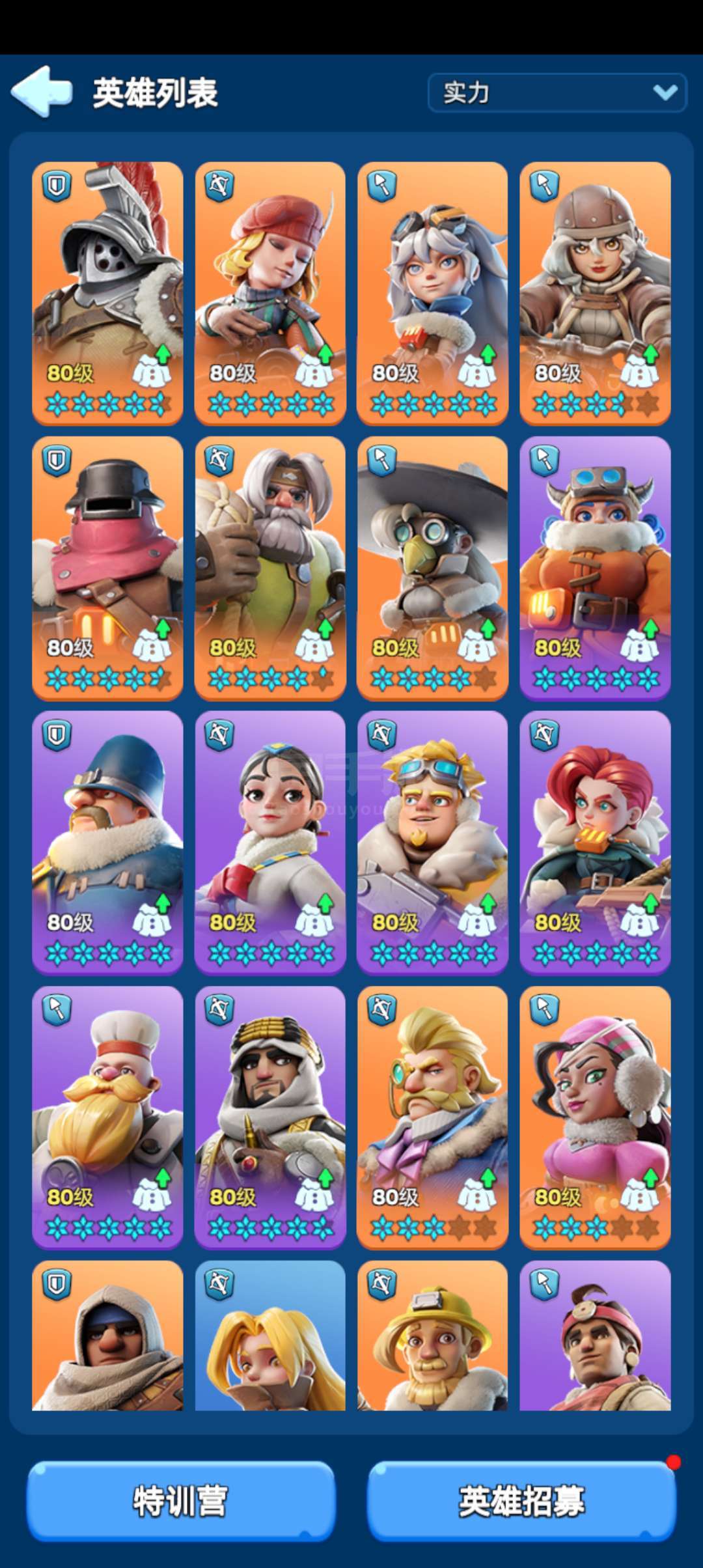Viewport: 703px width, 1568px height.
Task: Select the white-headscarf hero holding a bullet
Action: 270,1118
